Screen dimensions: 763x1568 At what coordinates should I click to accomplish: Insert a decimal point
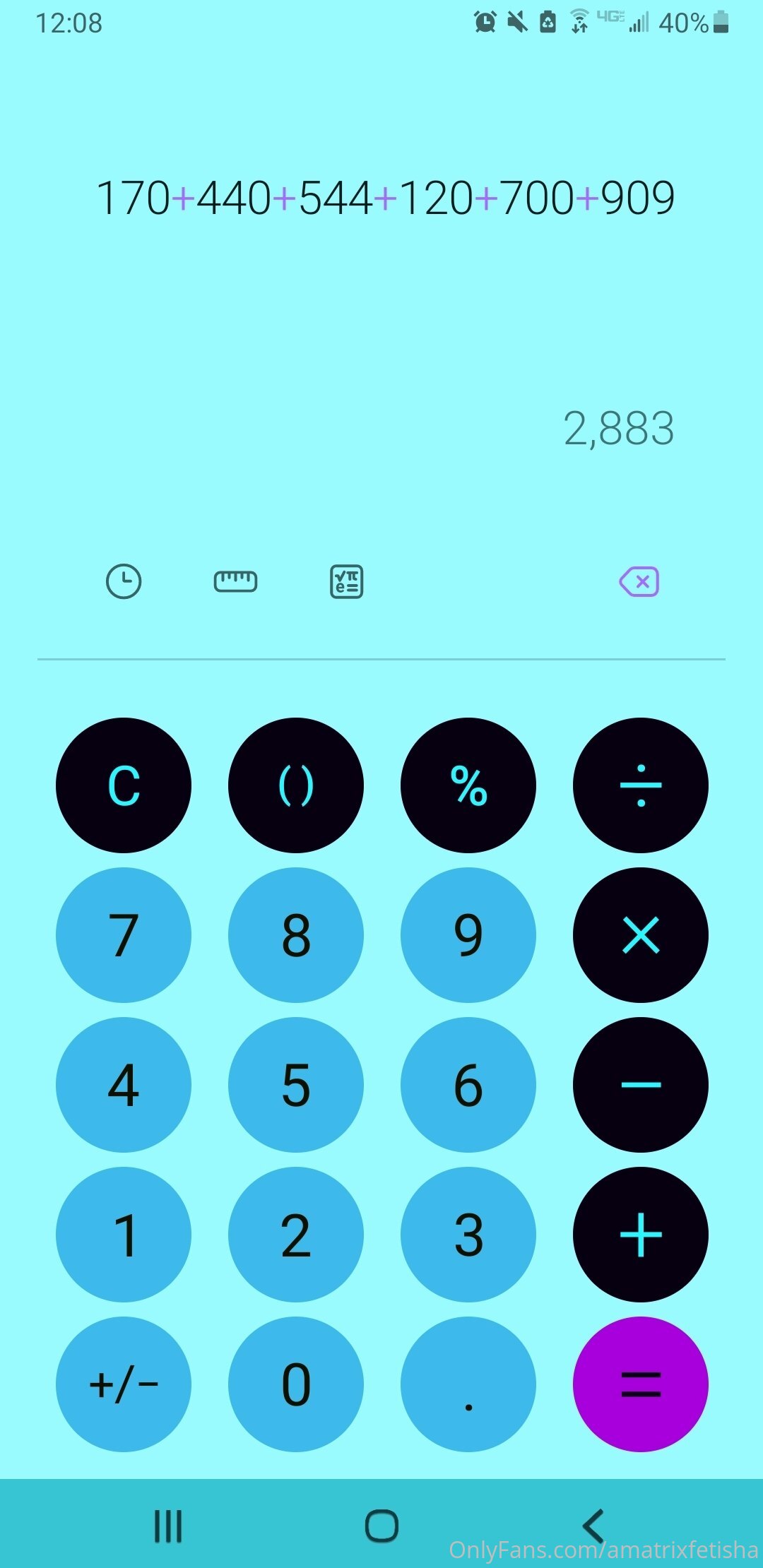pos(468,1384)
